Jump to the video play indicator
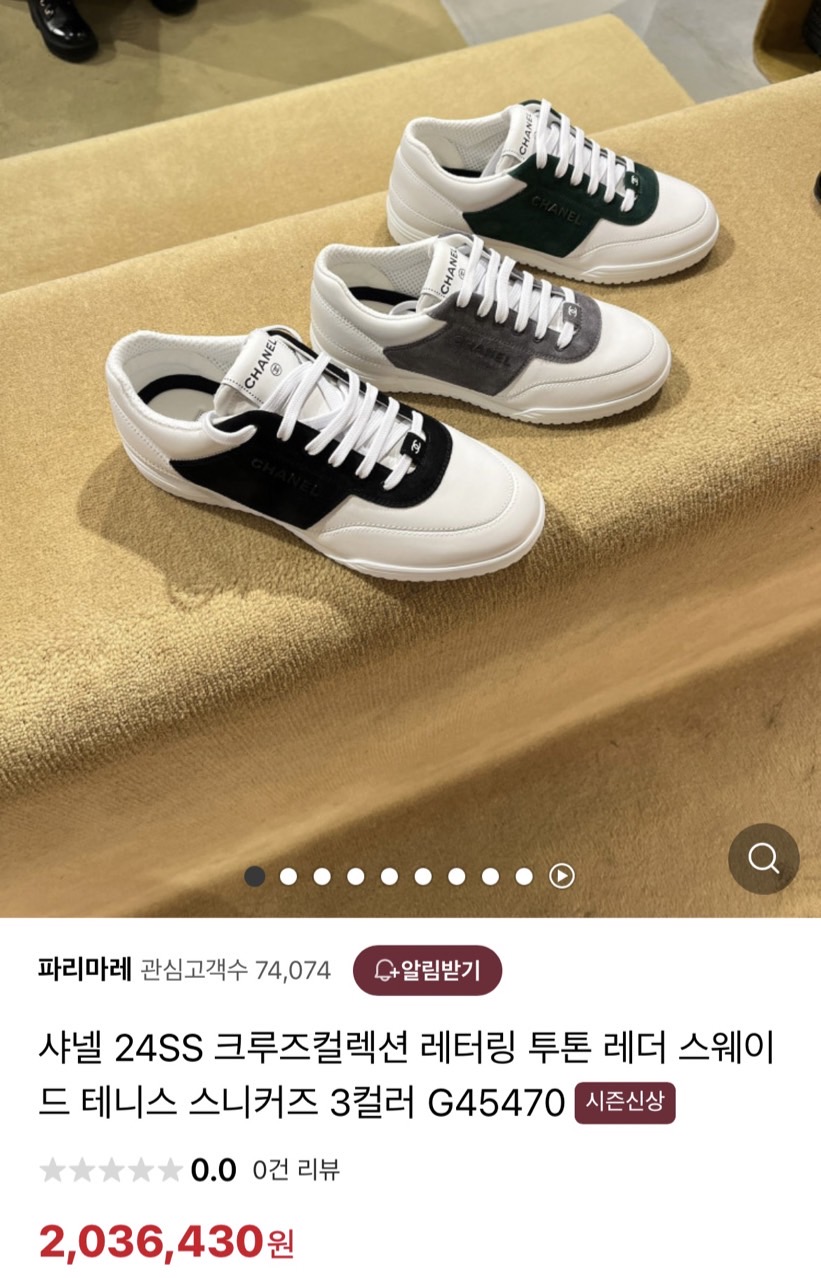This screenshot has width=821, height=1278. [x=562, y=877]
